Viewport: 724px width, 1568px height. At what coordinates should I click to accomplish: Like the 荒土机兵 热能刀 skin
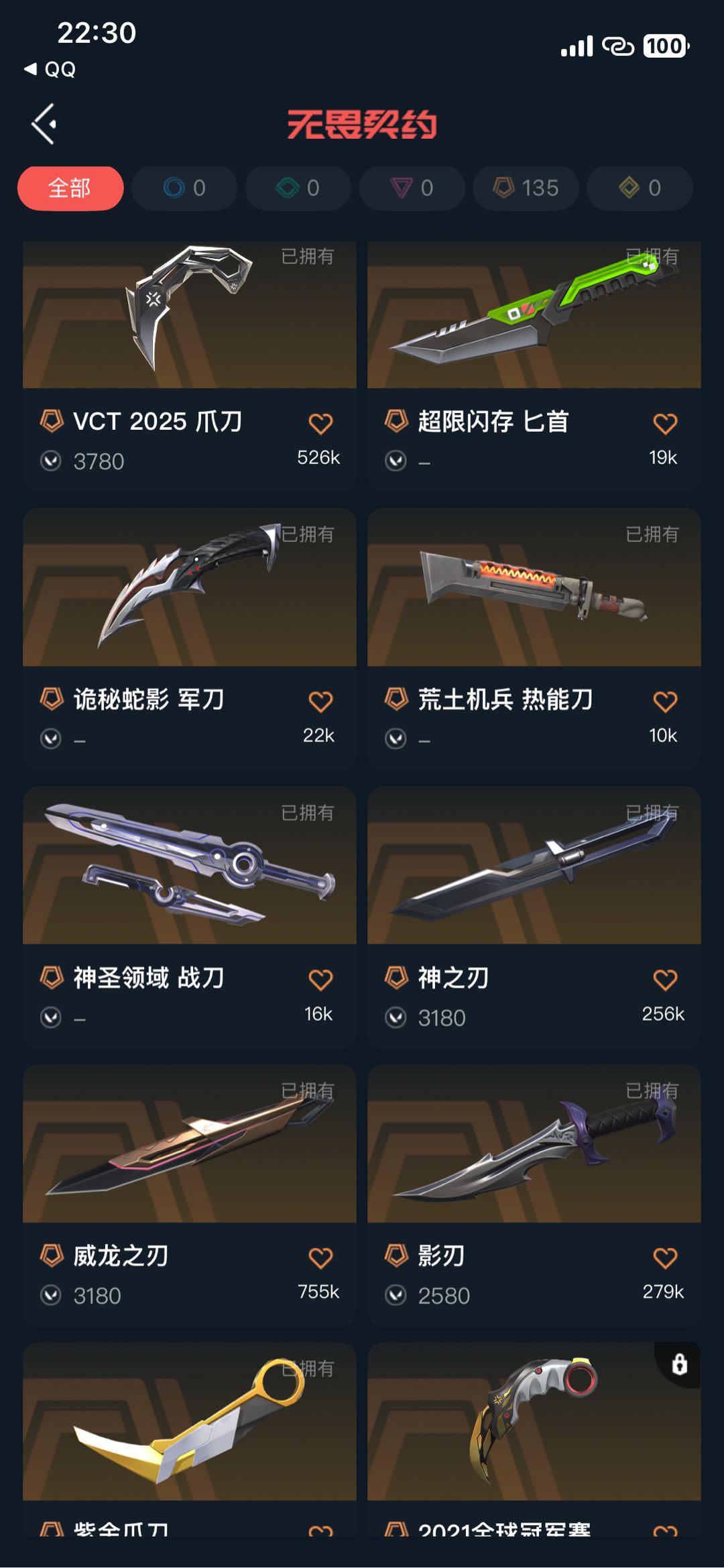pos(665,702)
